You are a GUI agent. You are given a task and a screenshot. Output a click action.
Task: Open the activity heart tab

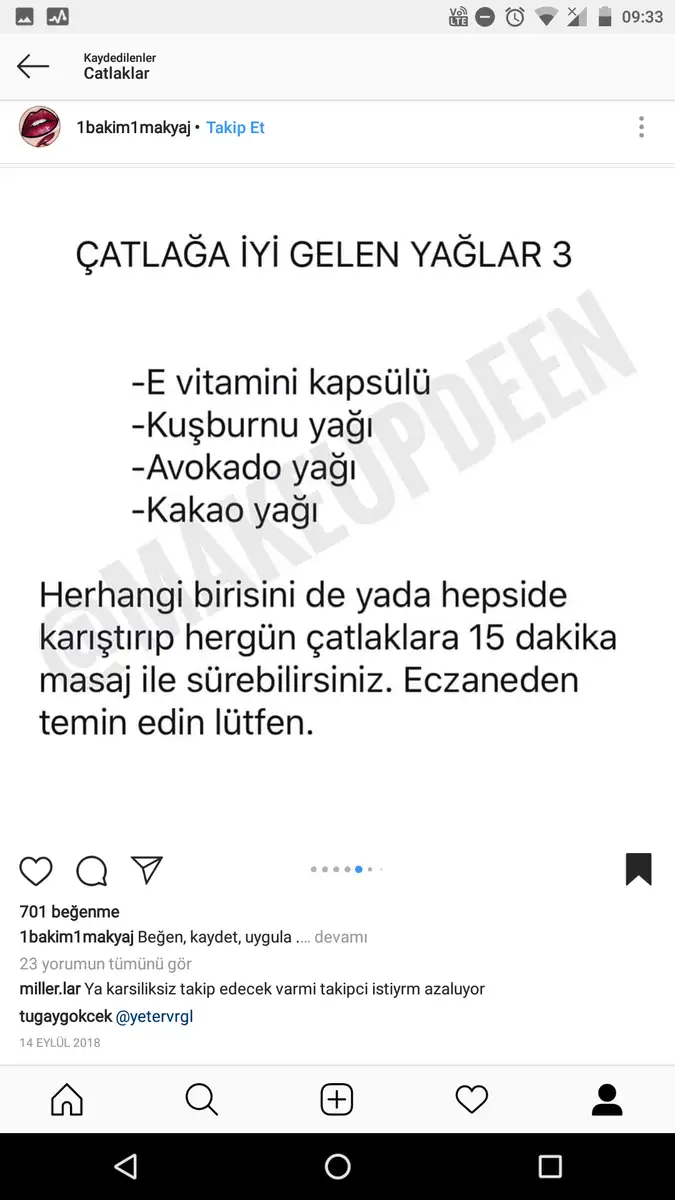[472, 1100]
